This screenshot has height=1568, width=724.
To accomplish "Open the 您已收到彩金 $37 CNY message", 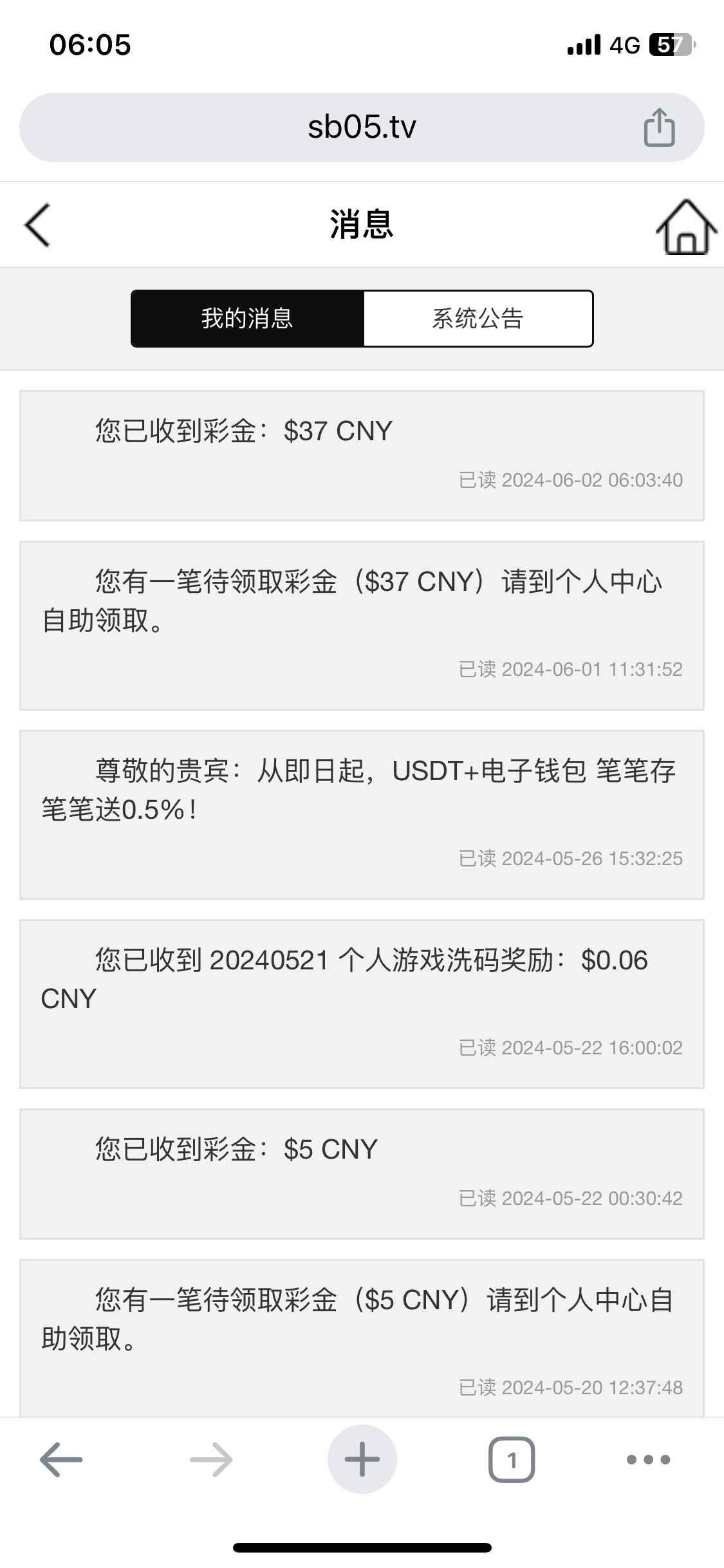I will tap(362, 455).
